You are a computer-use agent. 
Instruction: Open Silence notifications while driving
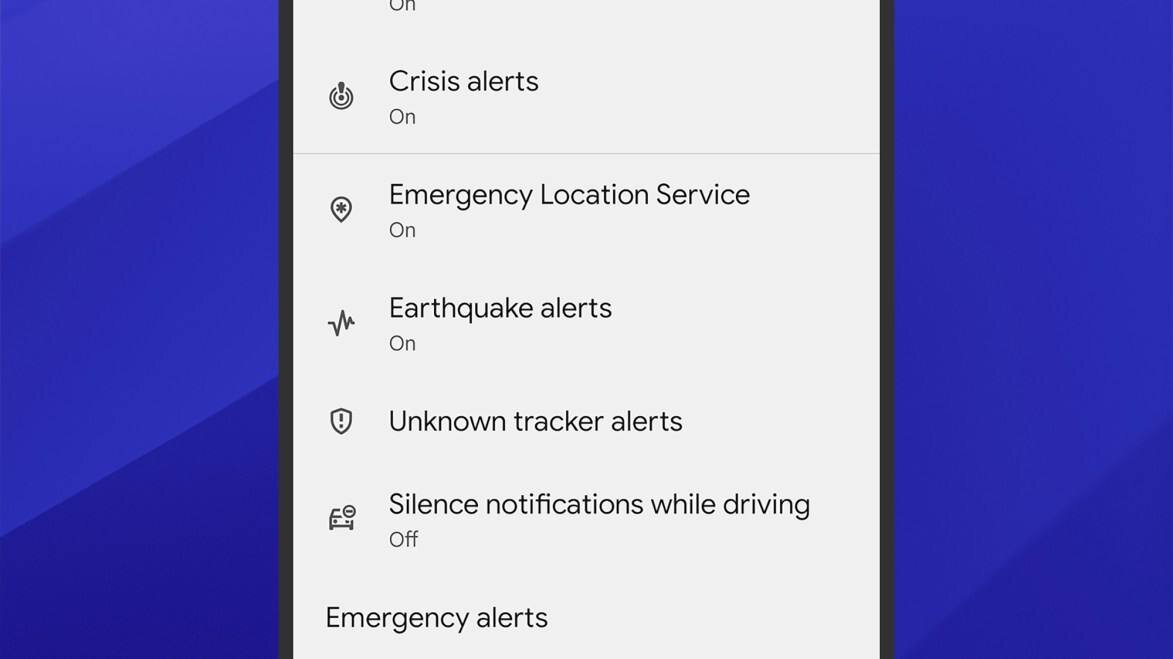coord(598,518)
